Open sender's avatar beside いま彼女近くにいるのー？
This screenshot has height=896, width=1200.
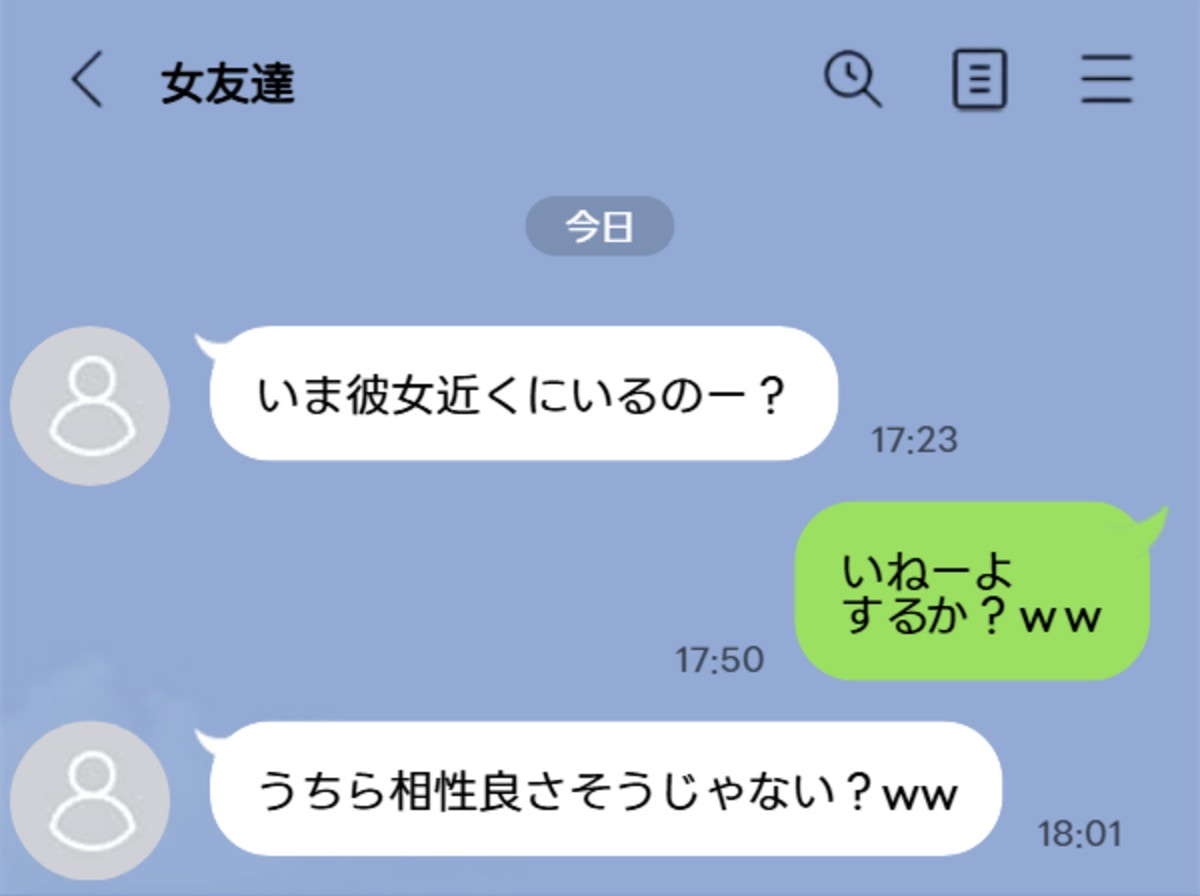pyautogui.click(x=90, y=405)
